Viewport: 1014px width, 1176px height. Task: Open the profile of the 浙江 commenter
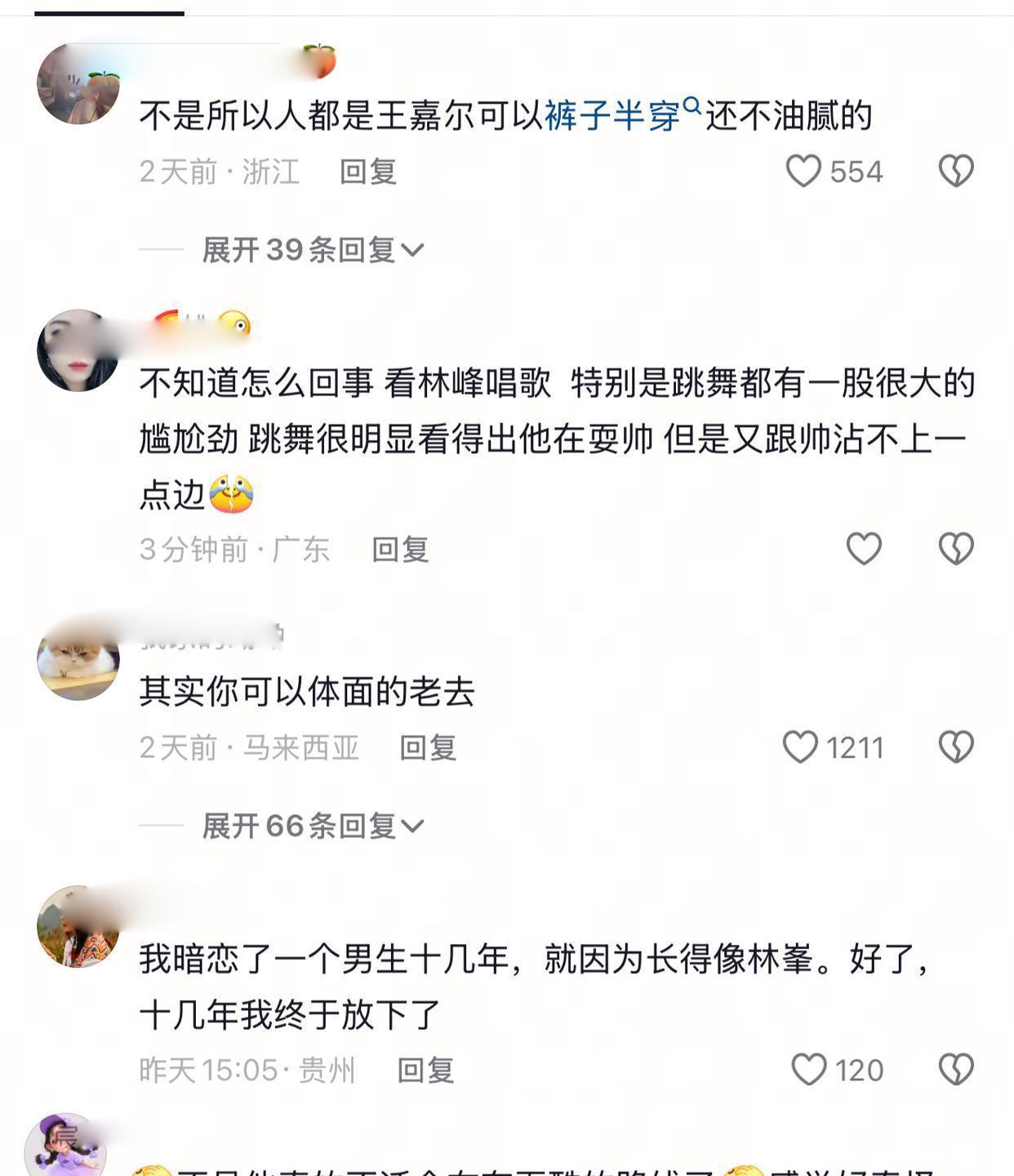coord(78,84)
